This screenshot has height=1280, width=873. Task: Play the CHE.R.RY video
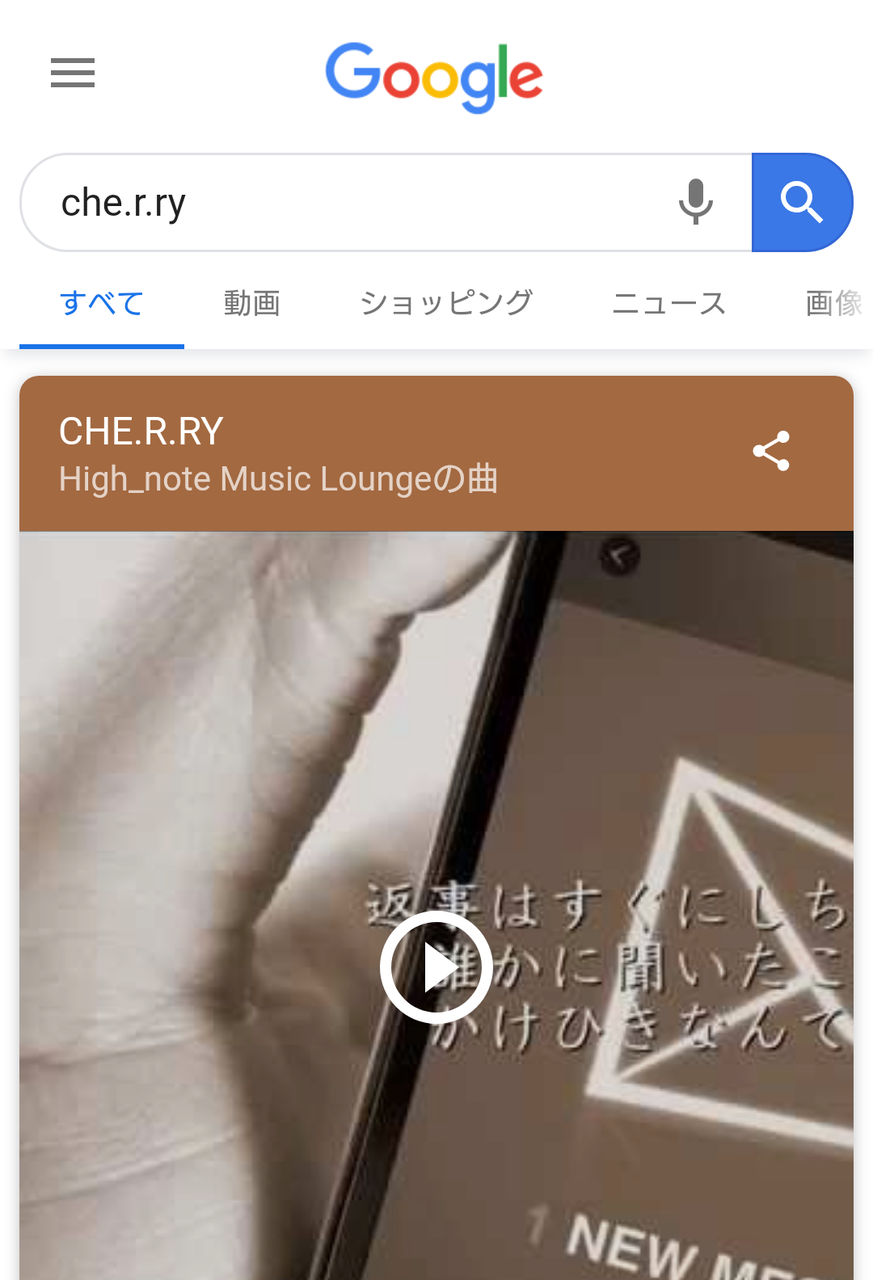tap(436, 967)
